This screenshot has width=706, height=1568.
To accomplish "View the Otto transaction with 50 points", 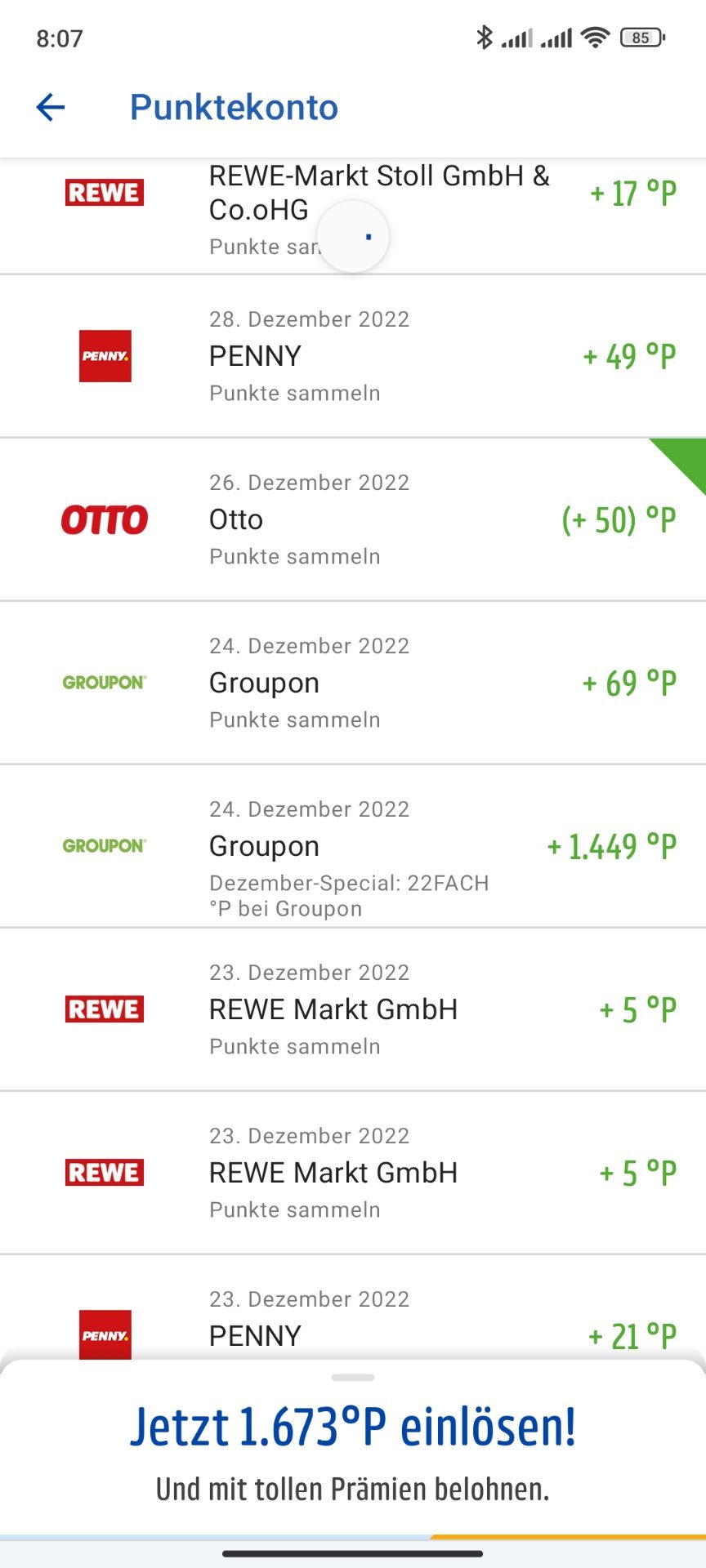I will click(353, 519).
